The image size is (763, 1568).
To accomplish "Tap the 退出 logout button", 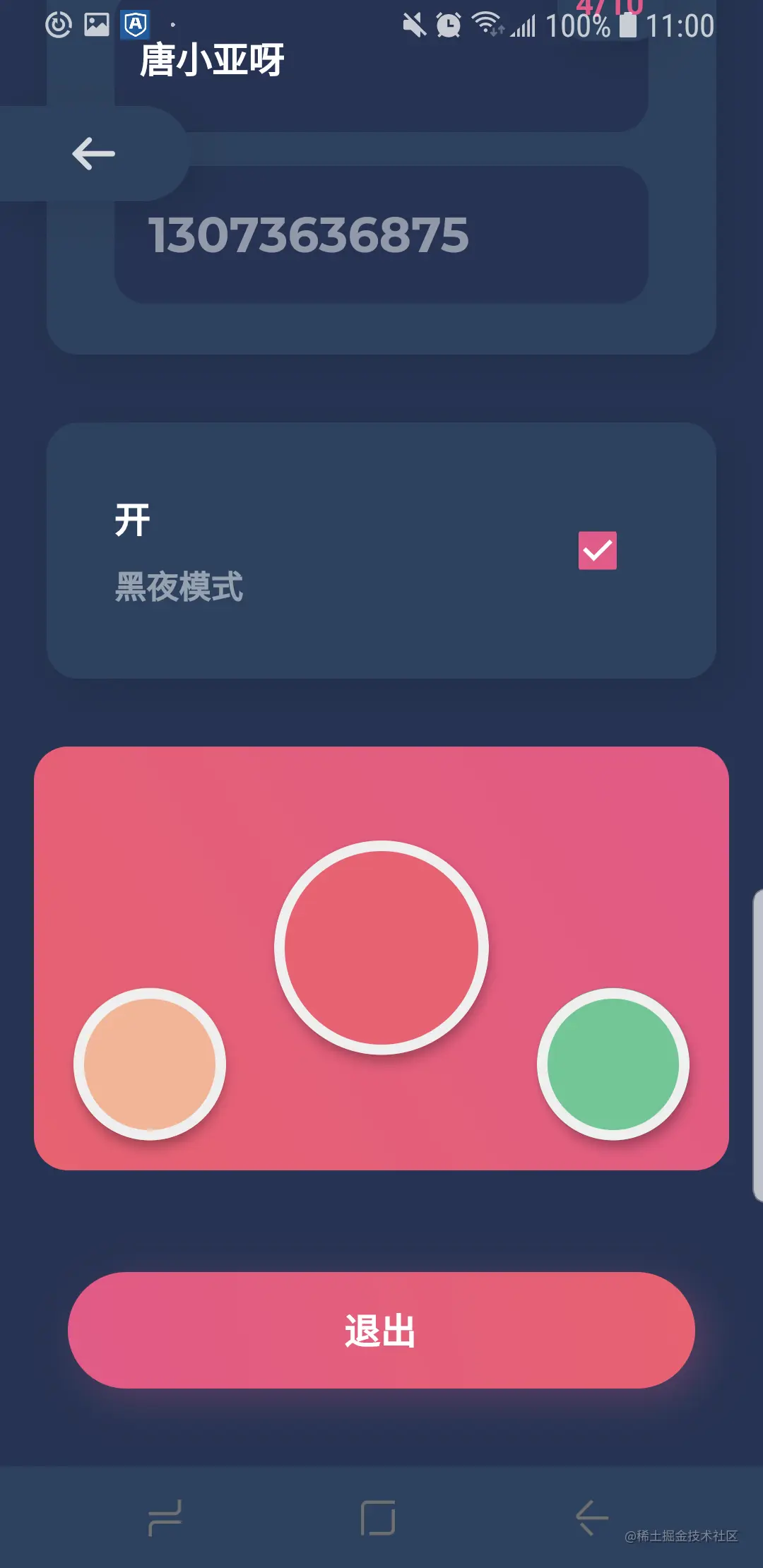I will click(381, 1331).
